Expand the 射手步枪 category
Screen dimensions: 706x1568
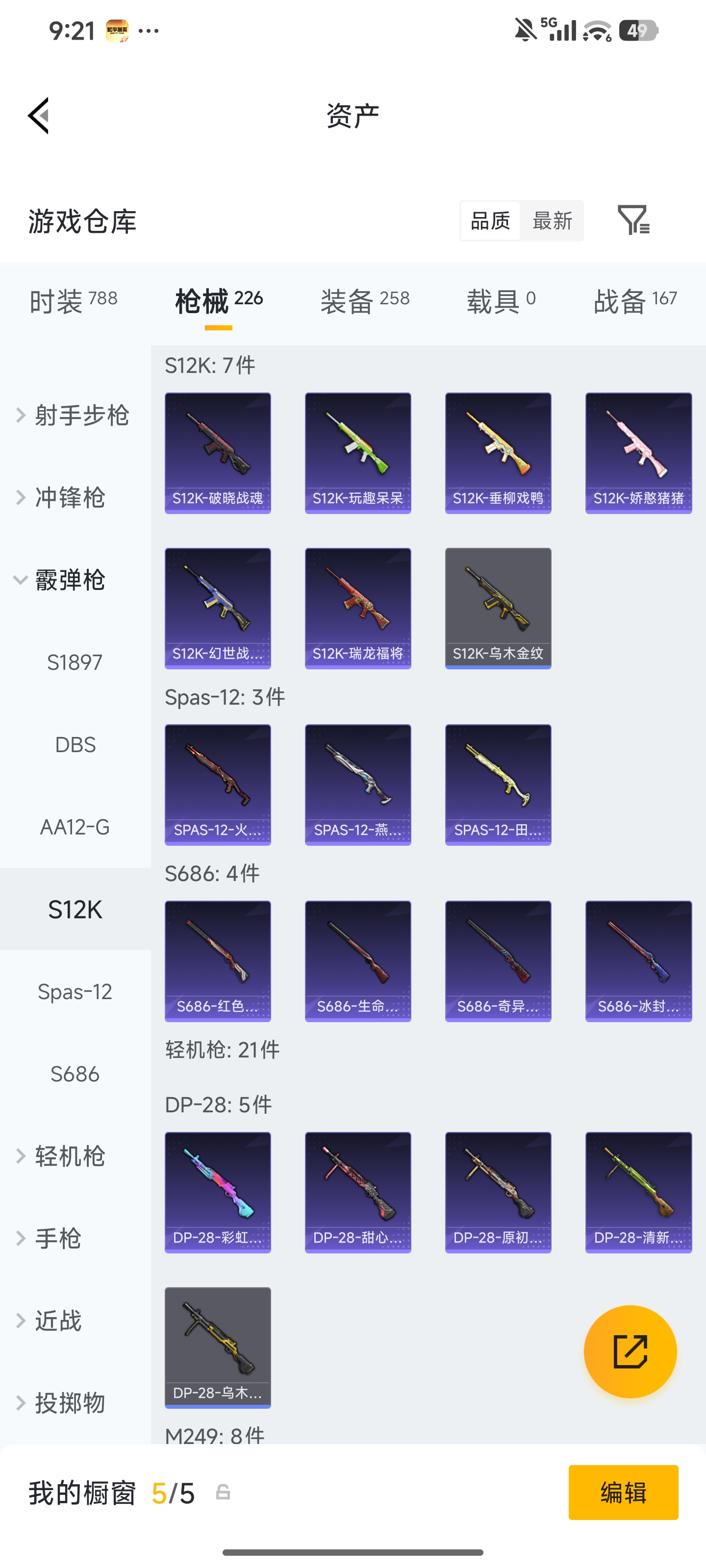[73, 415]
